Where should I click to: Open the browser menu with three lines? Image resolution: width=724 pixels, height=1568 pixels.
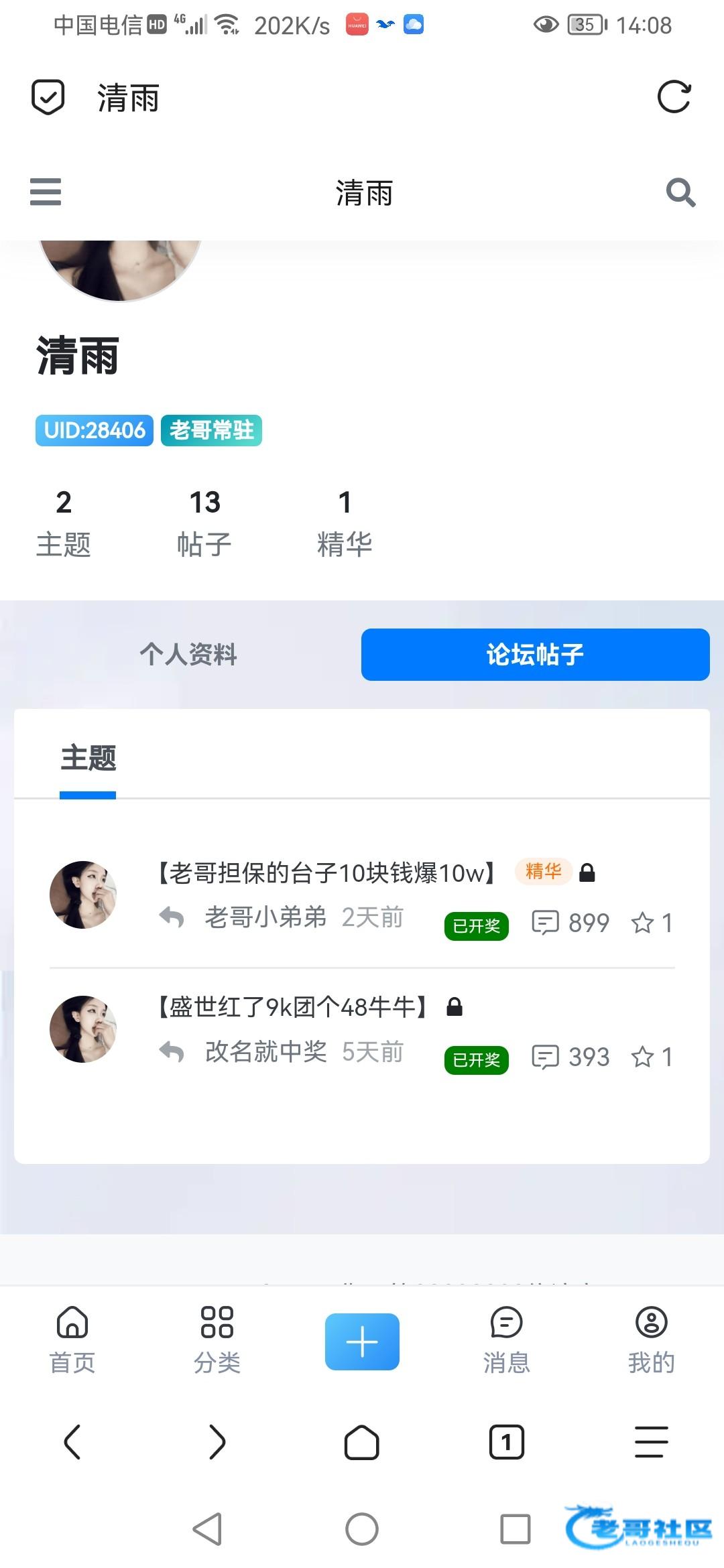(x=651, y=1442)
